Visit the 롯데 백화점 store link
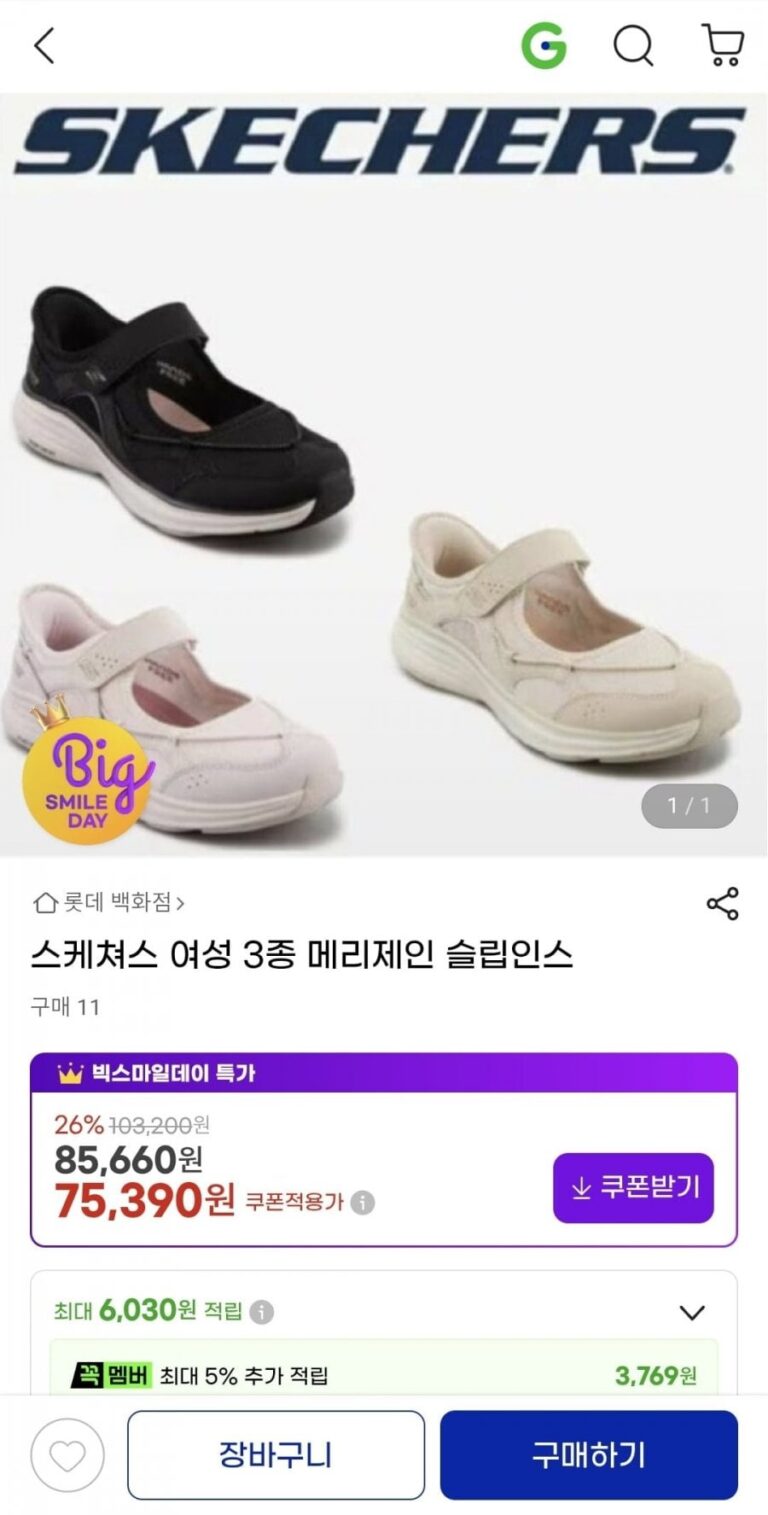Screen dimensions: 768x1515 [109, 903]
